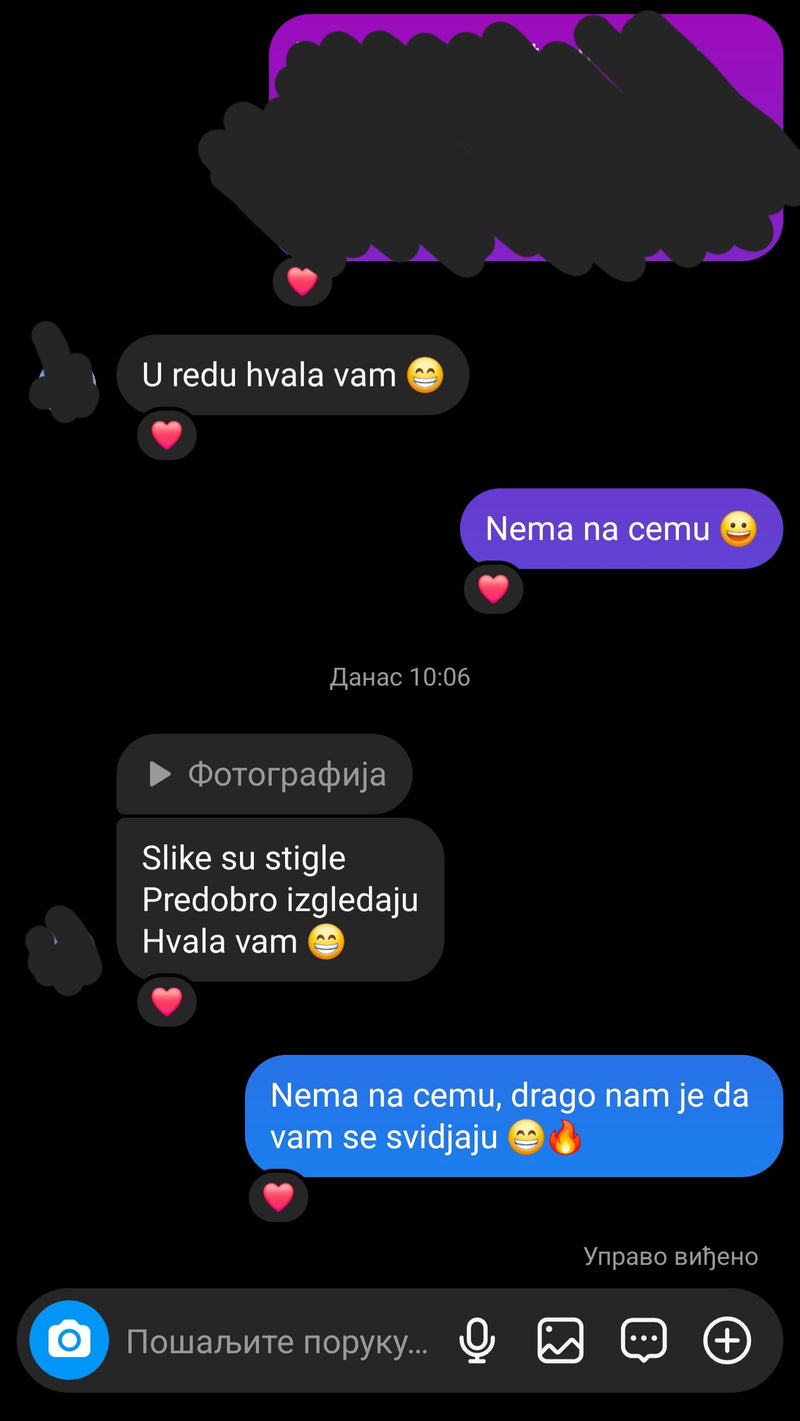Open the camera from the message bar

pos(69,1340)
